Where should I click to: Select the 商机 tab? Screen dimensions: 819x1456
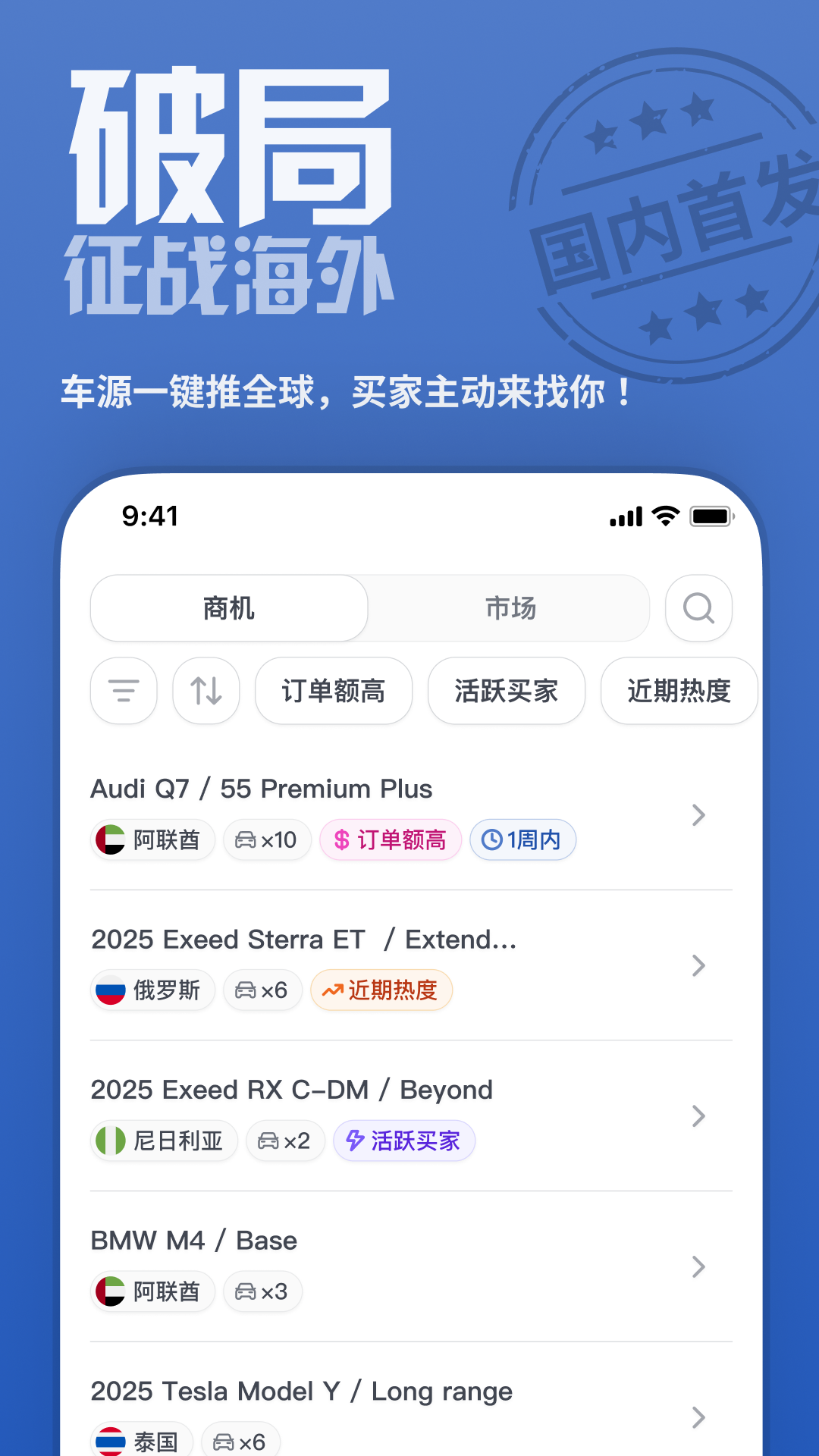(x=227, y=608)
